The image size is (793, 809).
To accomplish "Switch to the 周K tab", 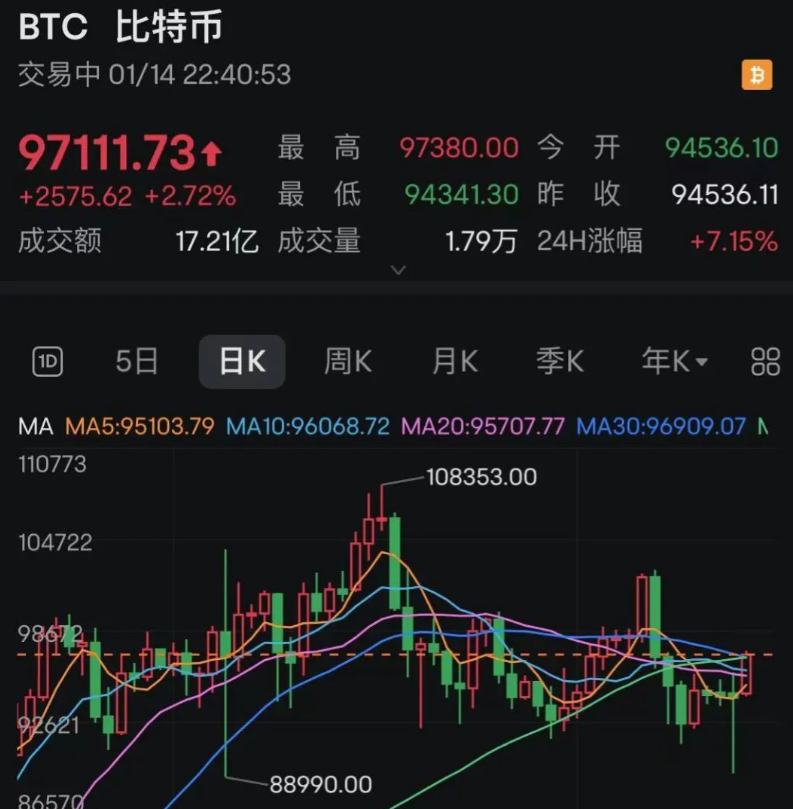I will (347, 362).
